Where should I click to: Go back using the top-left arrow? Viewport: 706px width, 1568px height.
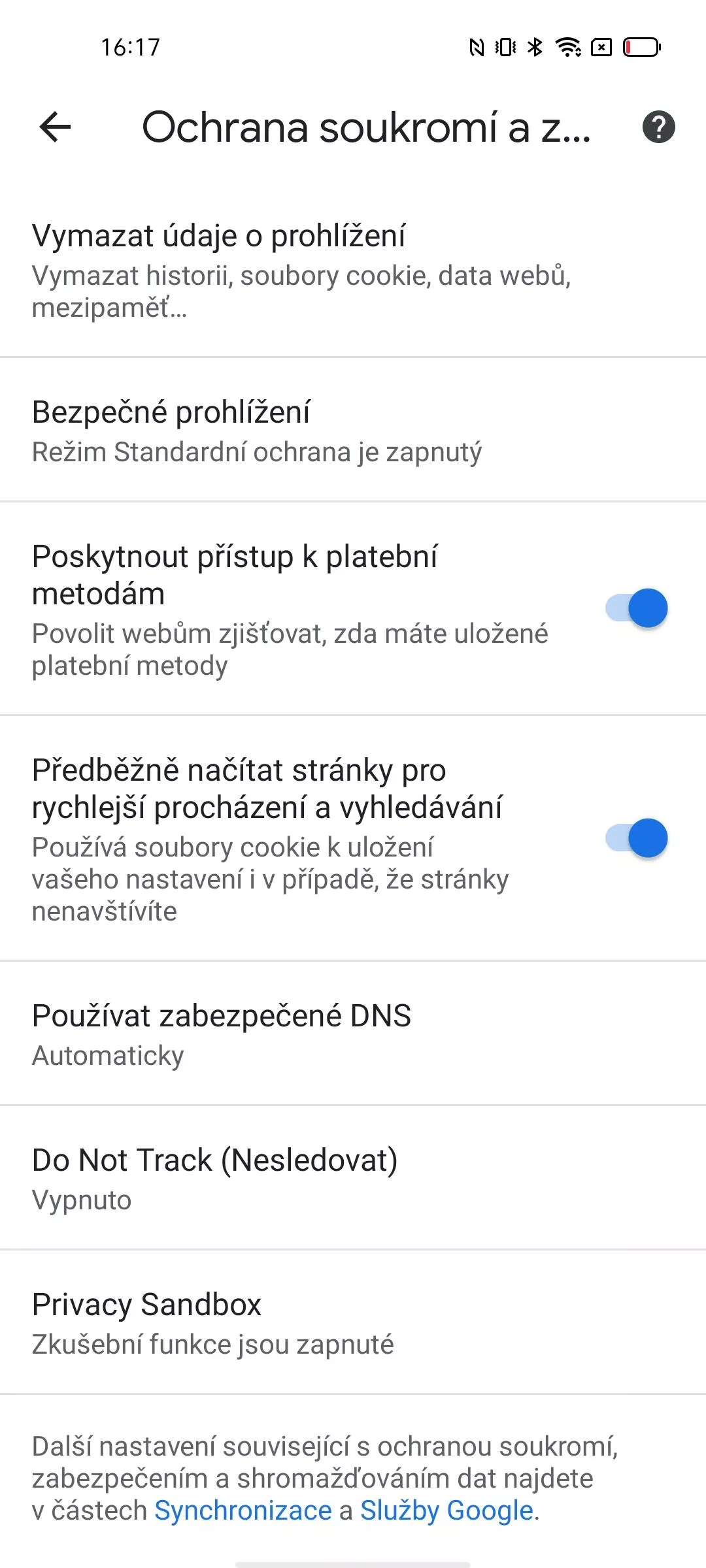pos(55,127)
